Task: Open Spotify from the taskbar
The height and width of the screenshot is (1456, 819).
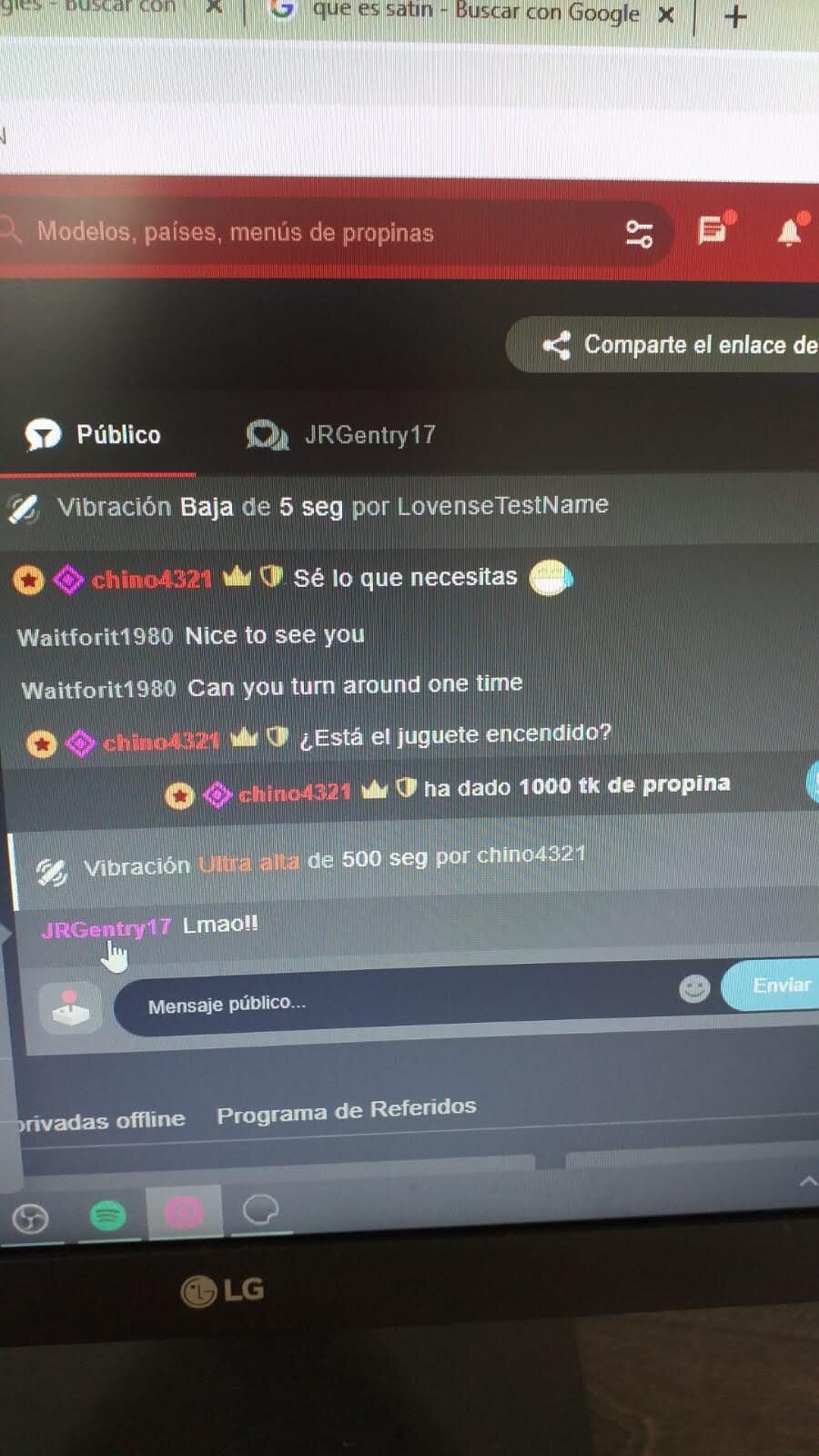Action: [x=108, y=1215]
